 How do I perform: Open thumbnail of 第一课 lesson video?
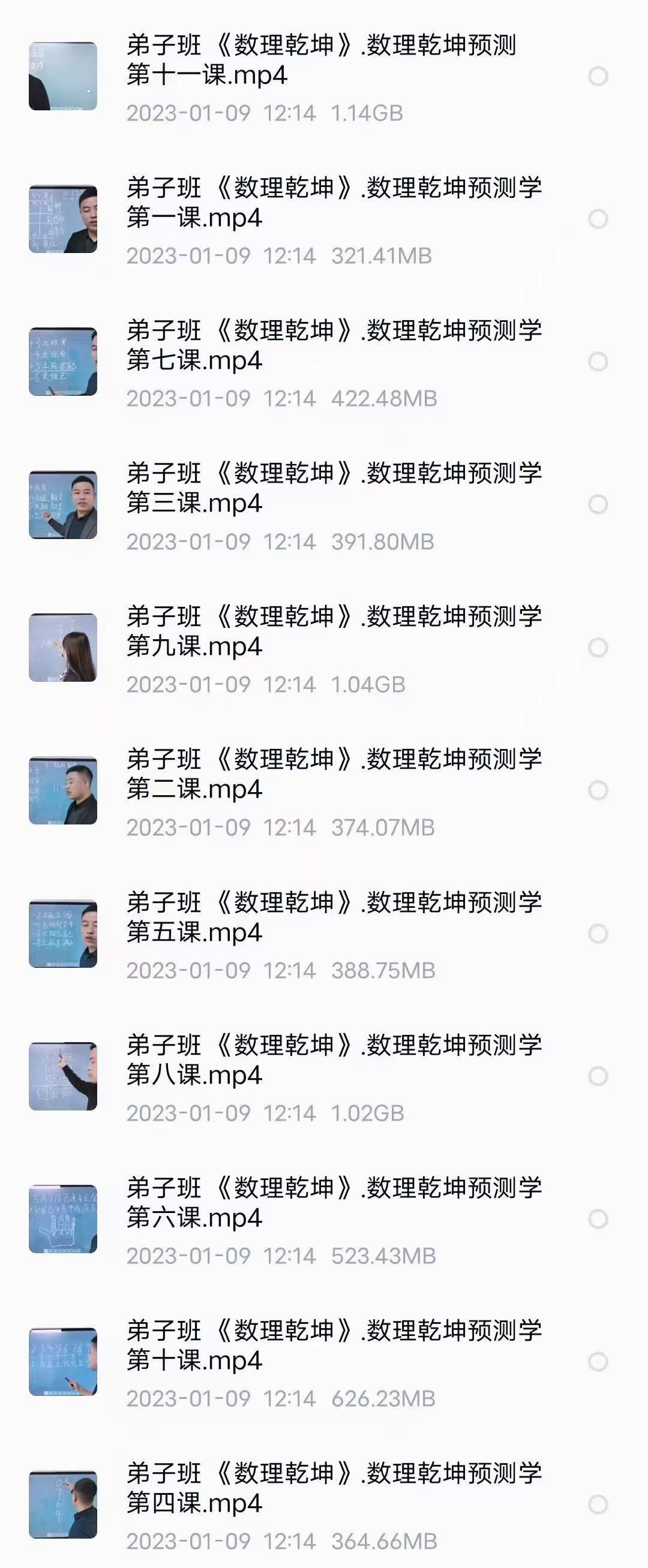64,218
